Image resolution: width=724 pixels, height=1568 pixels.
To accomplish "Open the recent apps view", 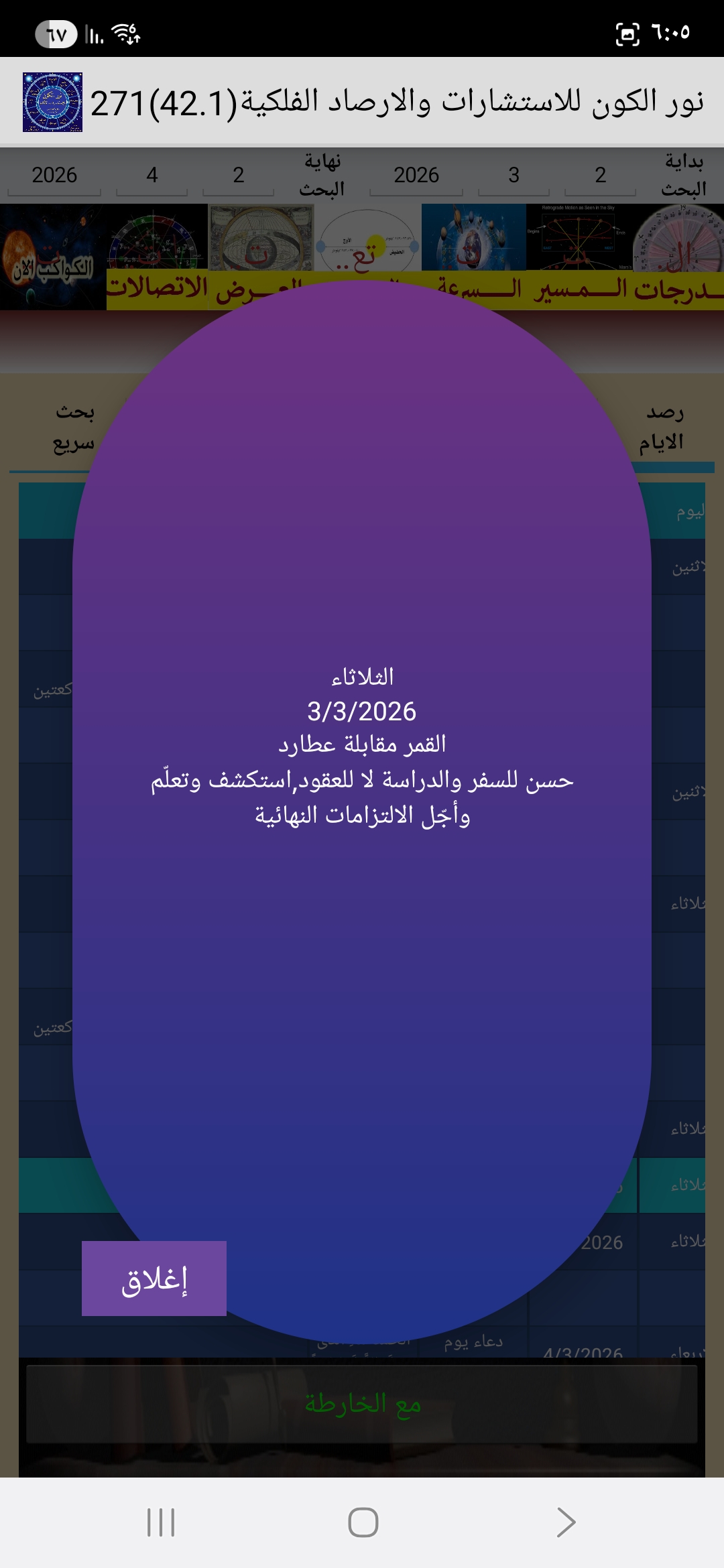I will [x=161, y=1522].
